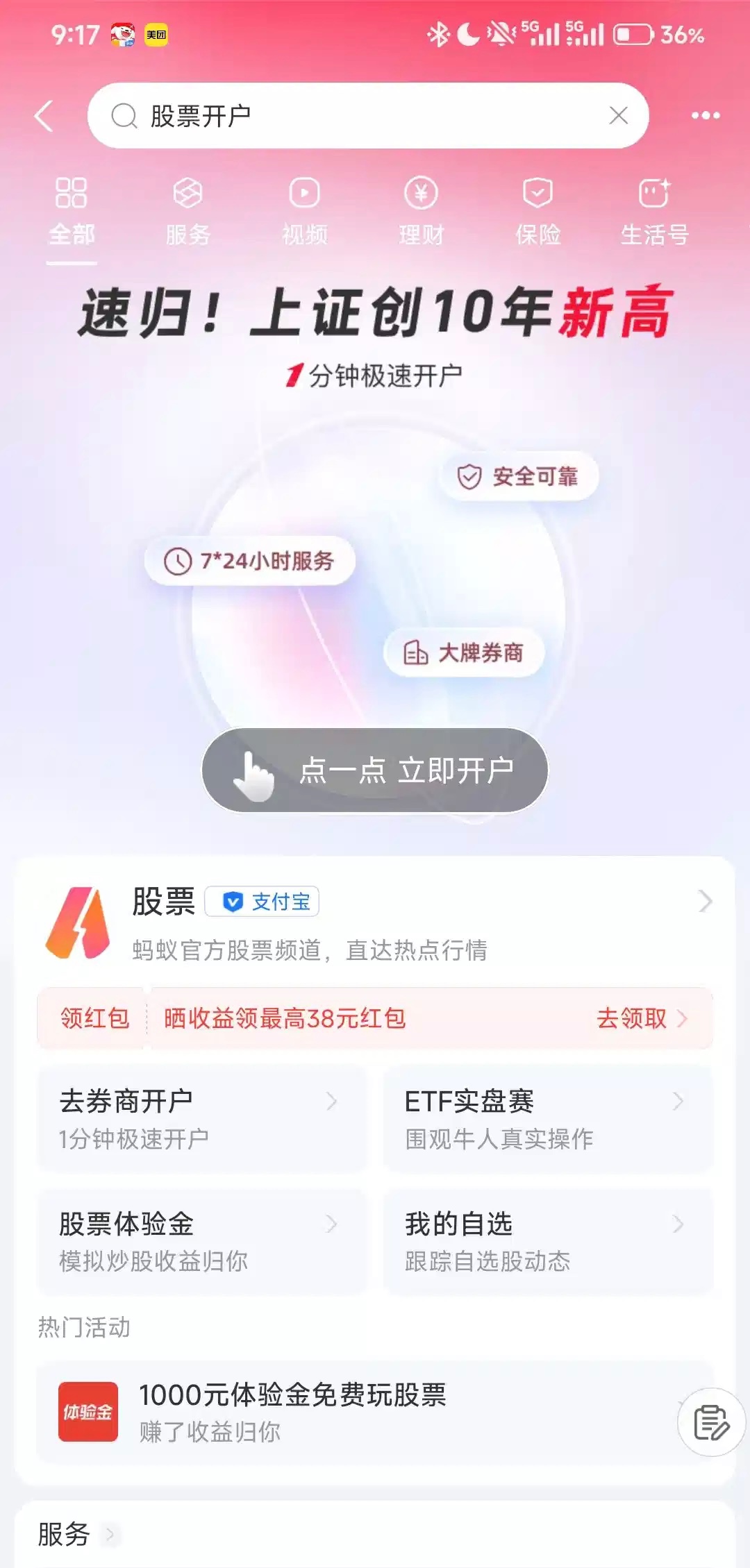
Task: Go back using the top-left arrow
Action: (x=44, y=116)
